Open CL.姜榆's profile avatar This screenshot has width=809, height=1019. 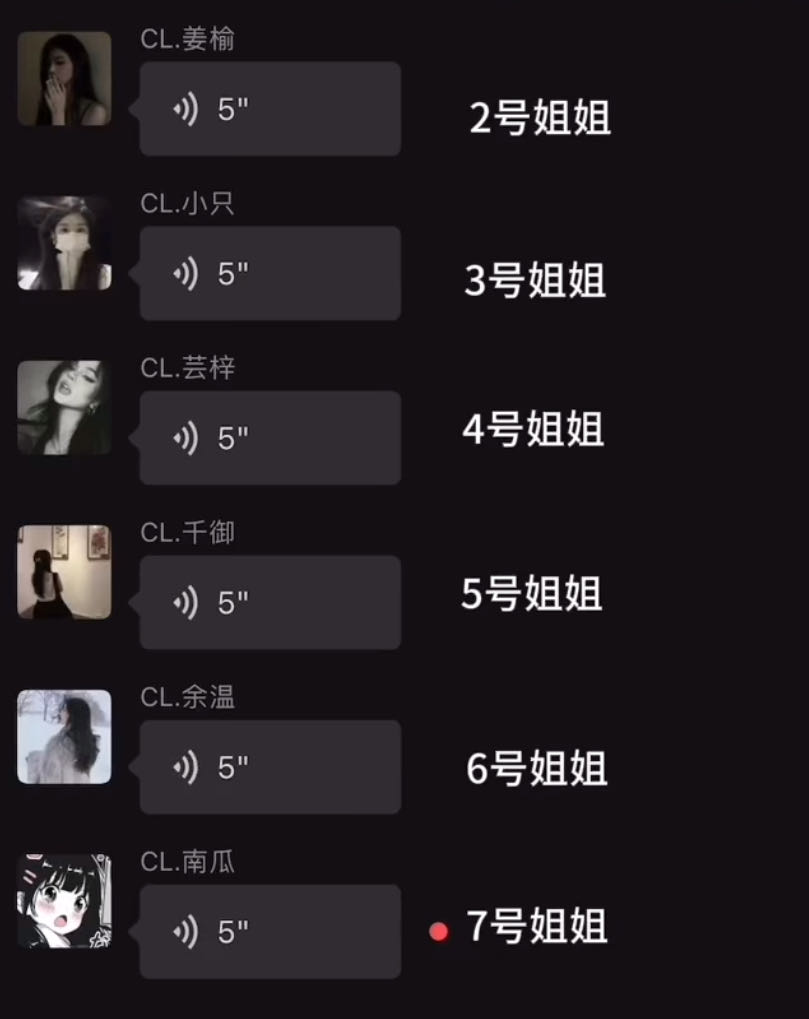click(64, 79)
